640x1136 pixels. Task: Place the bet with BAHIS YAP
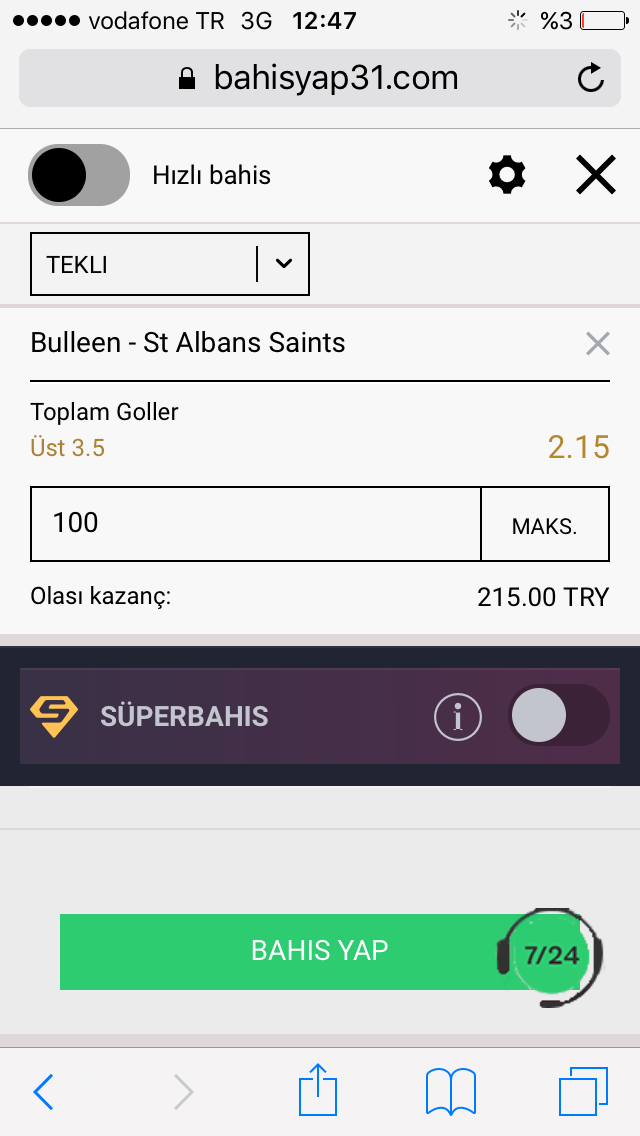(x=319, y=951)
